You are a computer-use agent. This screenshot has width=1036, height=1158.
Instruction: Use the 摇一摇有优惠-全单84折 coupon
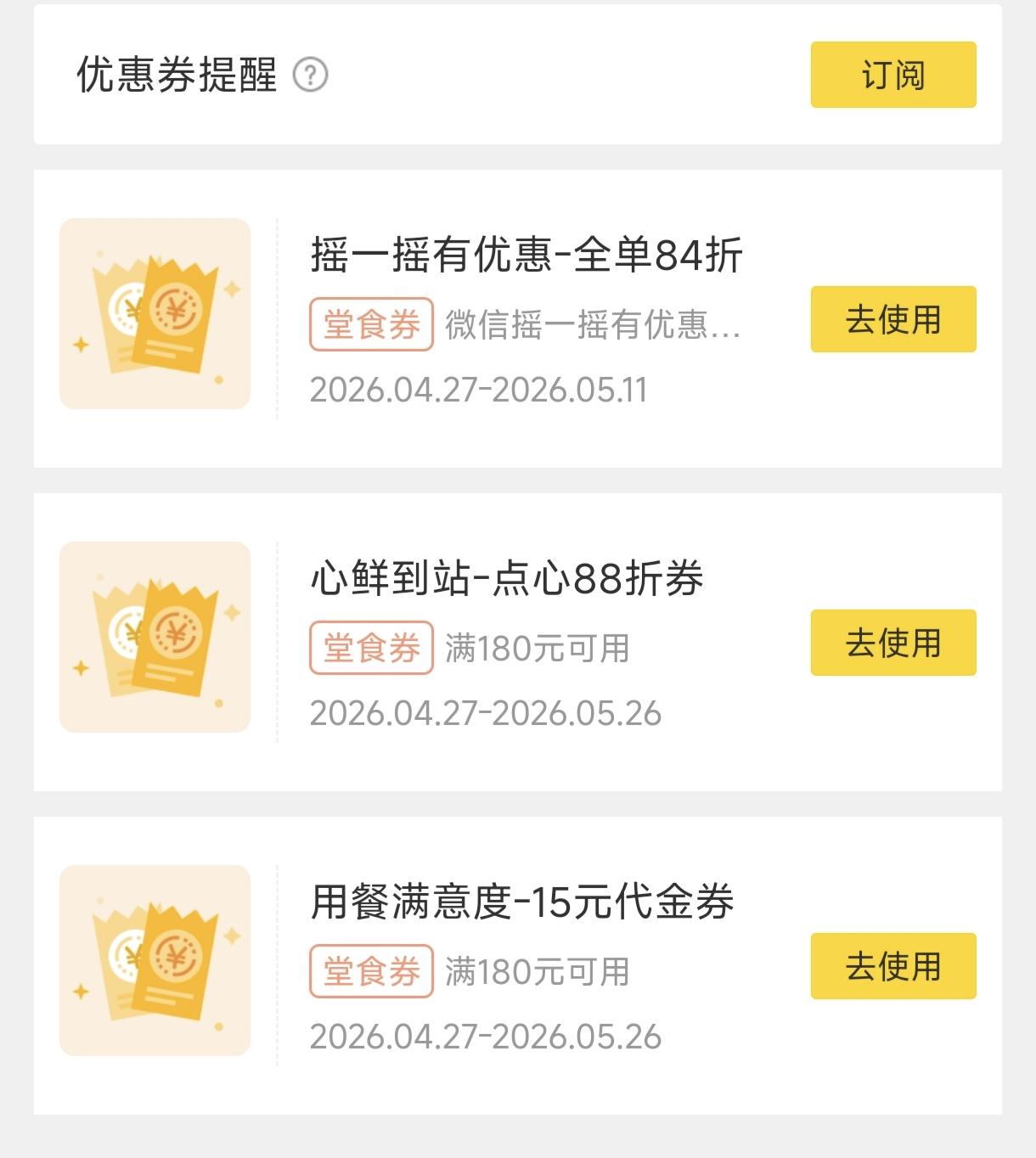[x=893, y=319]
